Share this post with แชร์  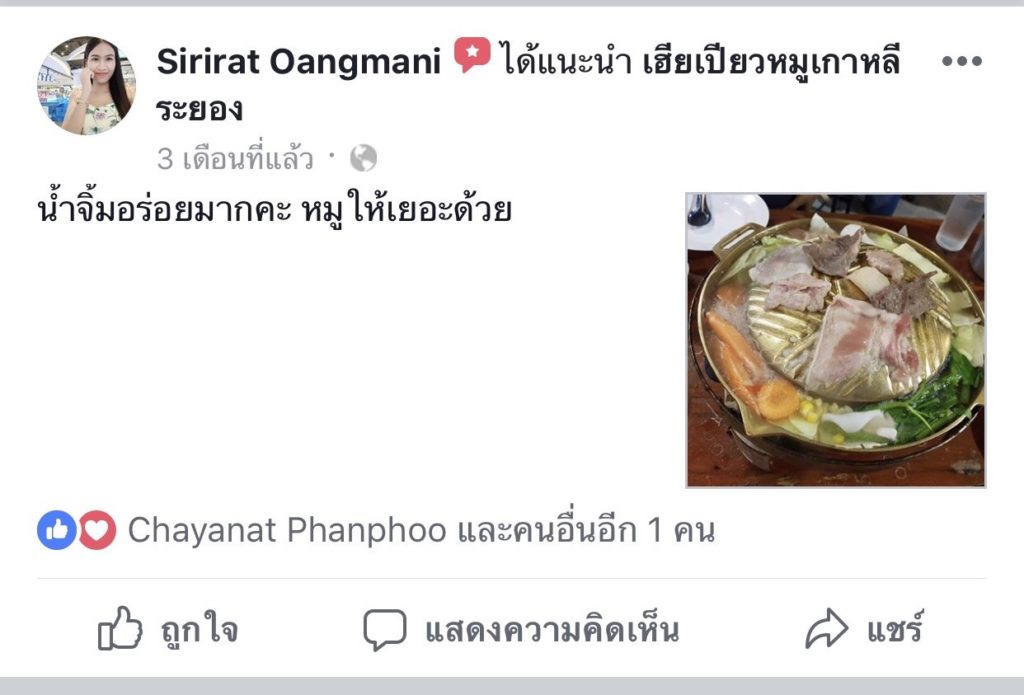[864, 630]
